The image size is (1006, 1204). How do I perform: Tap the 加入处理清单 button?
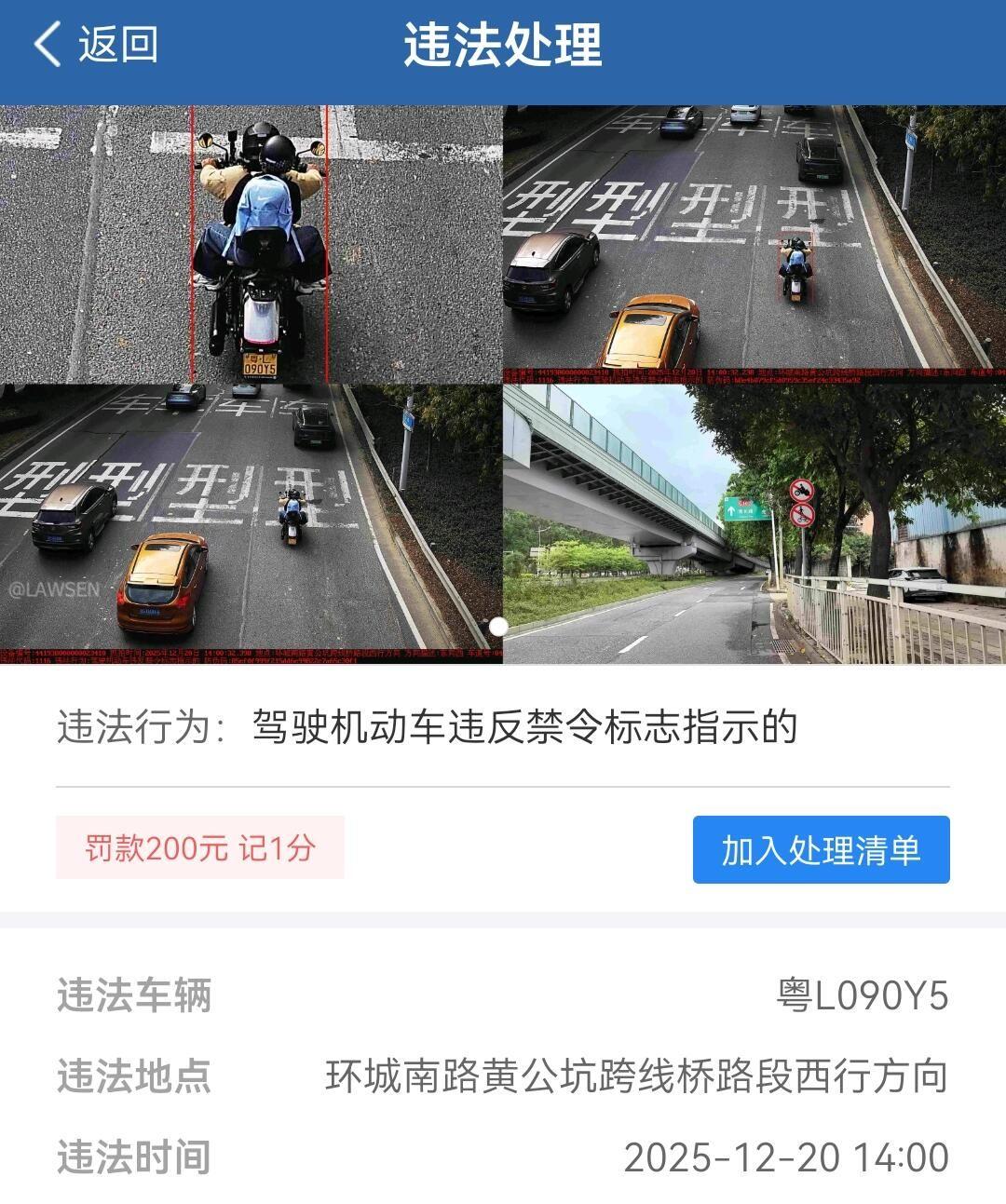point(821,849)
